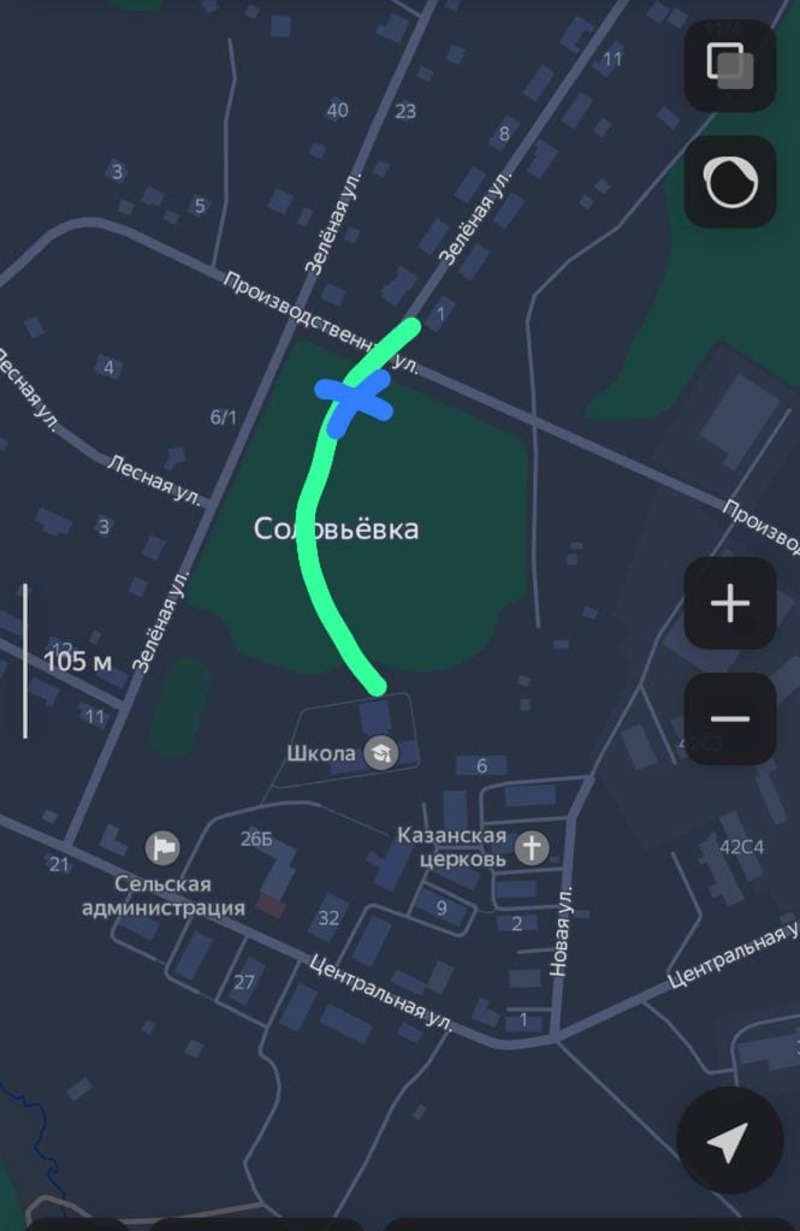The width and height of the screenshot is (800, 1231).
Task: Open the Школа place marker
Action: point(380,753)
